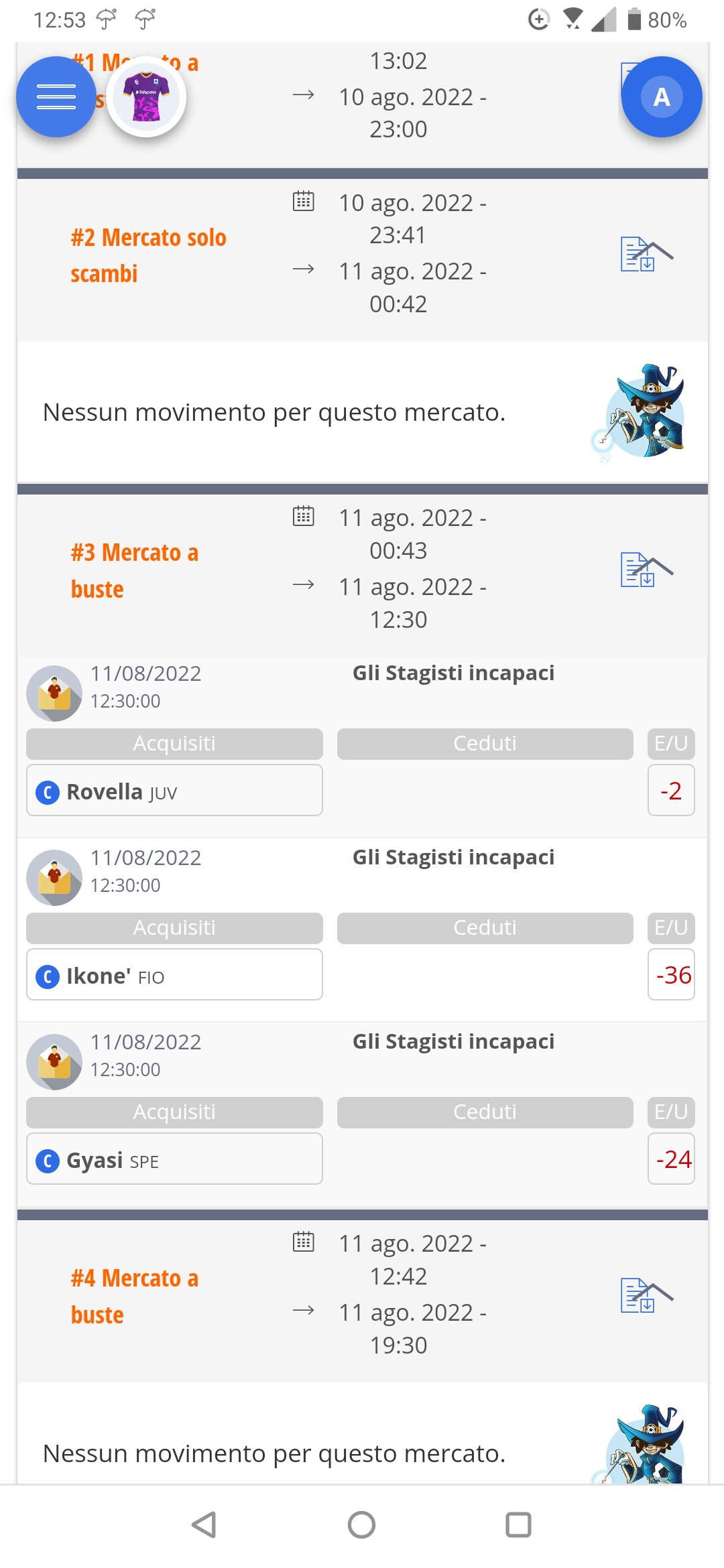Open player Rovella JUV
This screenshot has height=1568, width=724.
coord(174,791)
